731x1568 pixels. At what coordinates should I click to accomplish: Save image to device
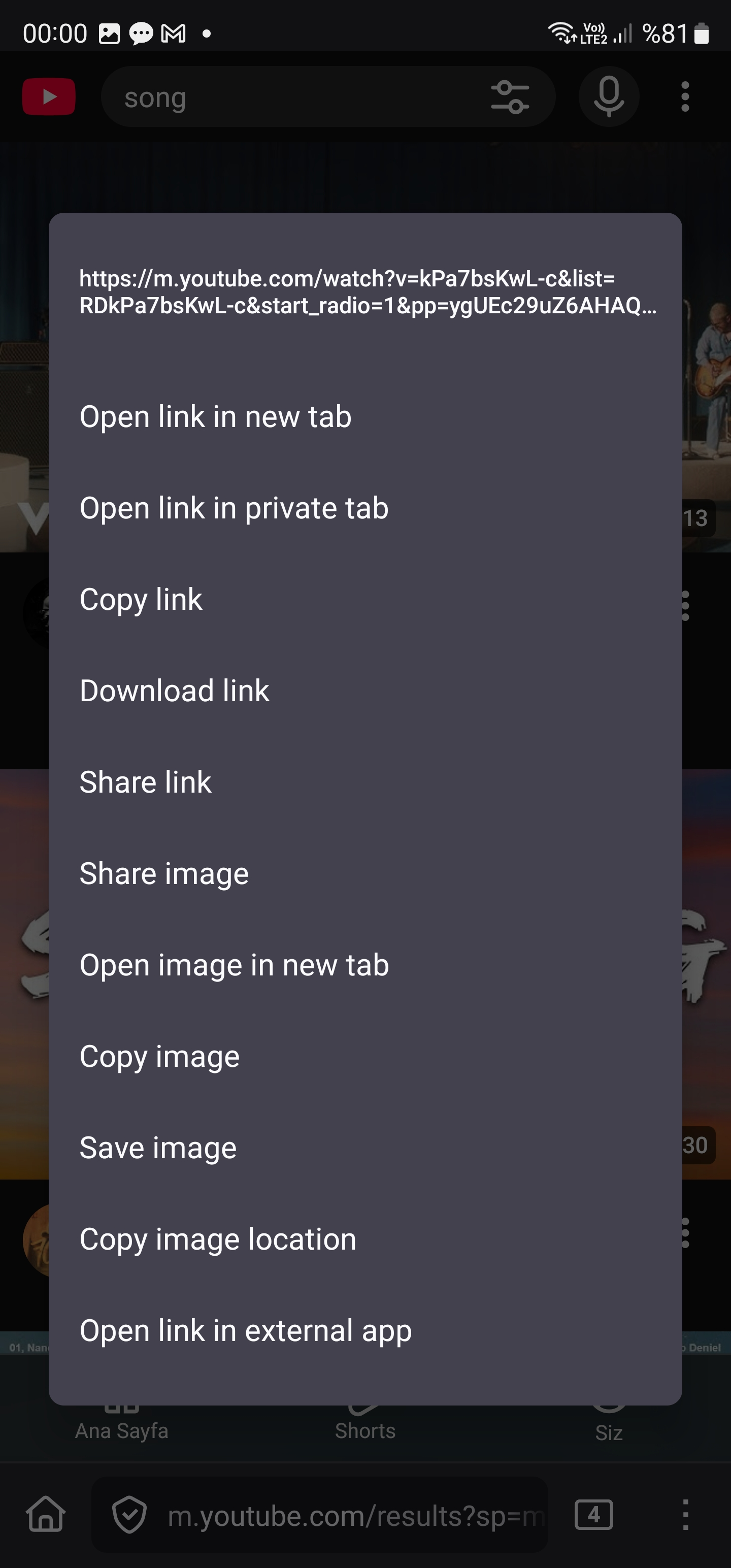coord(158,1148)
